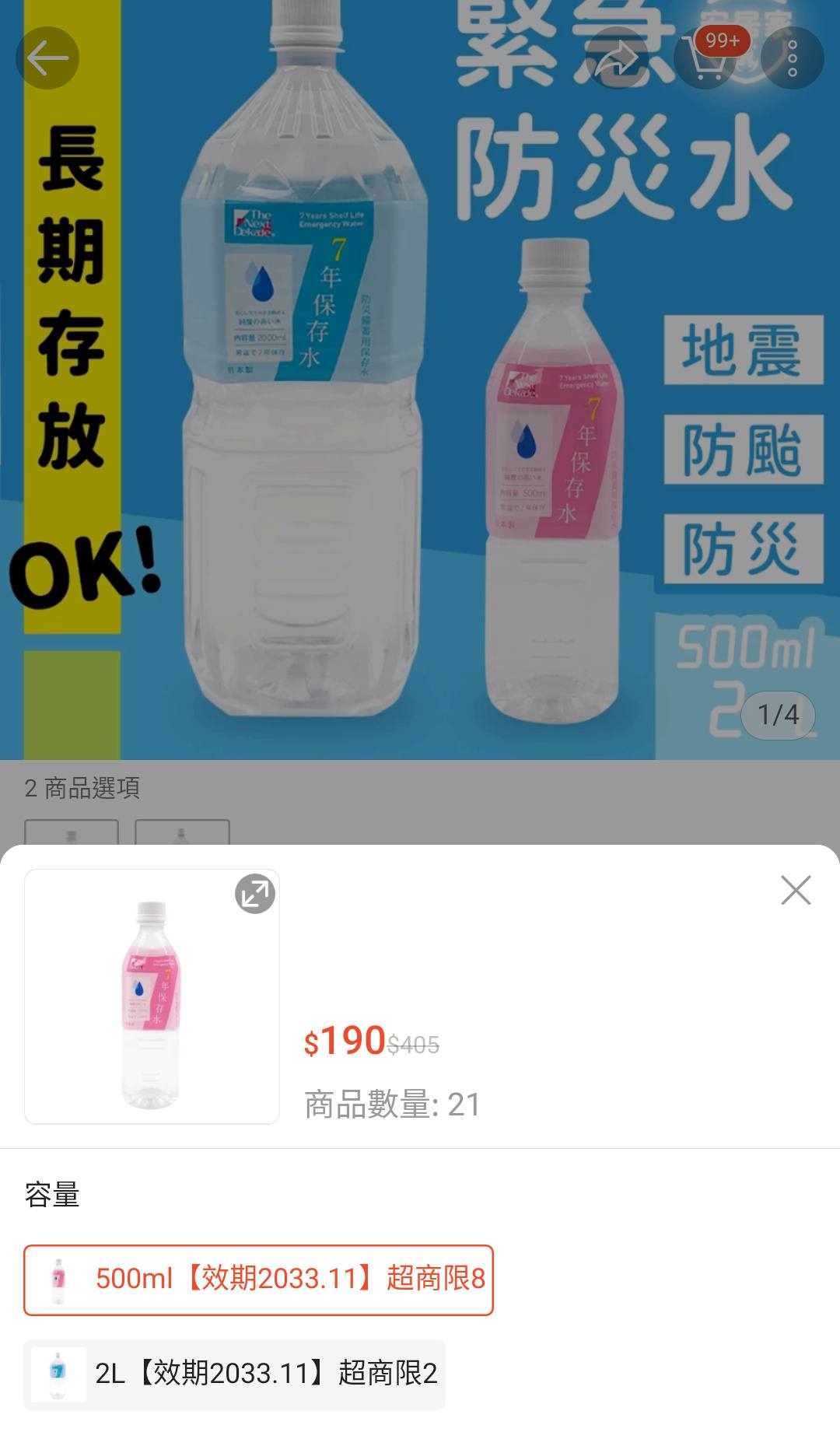Screen dimensions: 840x1432
Task: Select the 2L【效期2033.11】option
Action: (x=235, y=1374)
